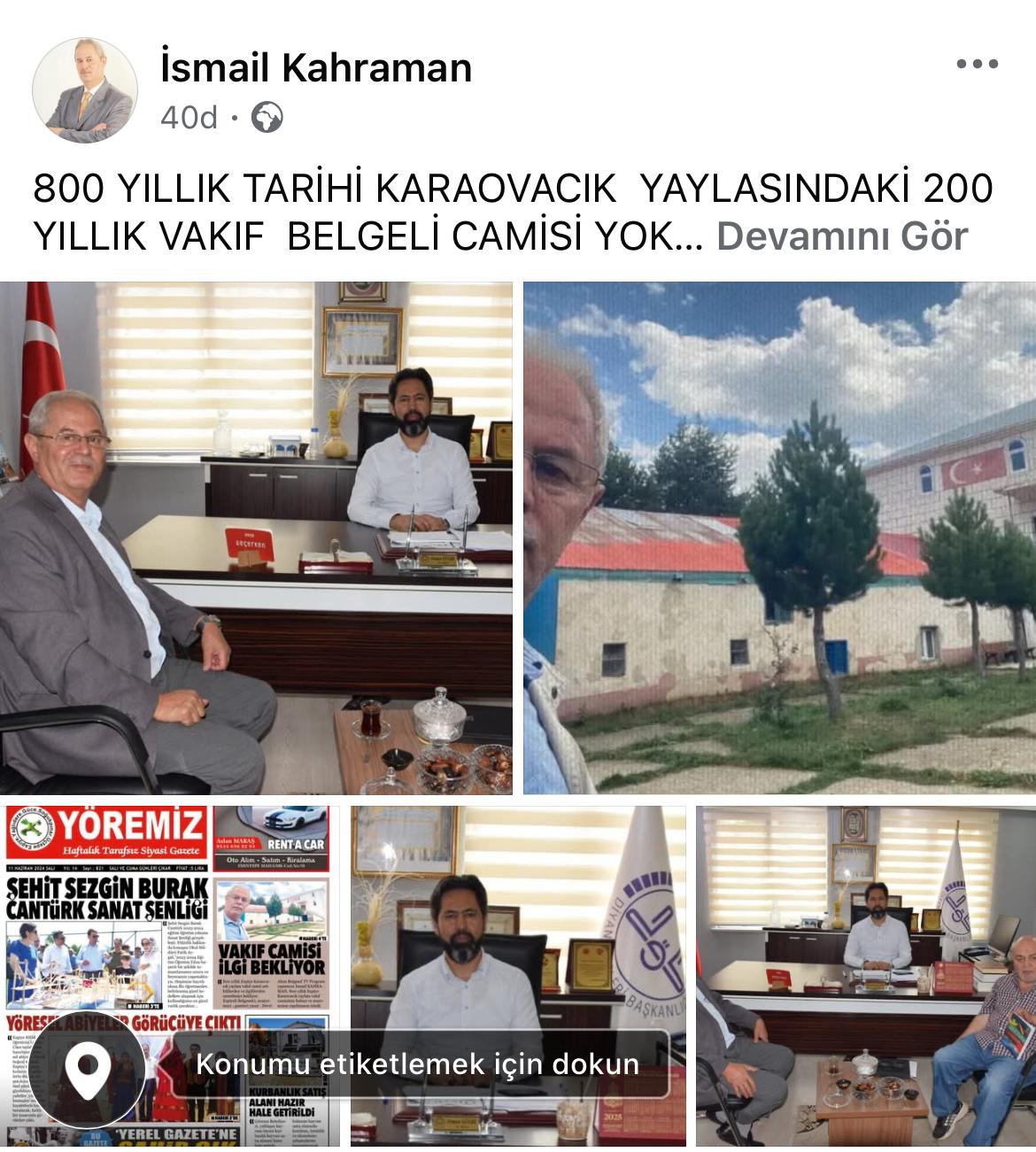
Task: Open İsmail Kahraman's profile picture
Action: click(85, 91)
